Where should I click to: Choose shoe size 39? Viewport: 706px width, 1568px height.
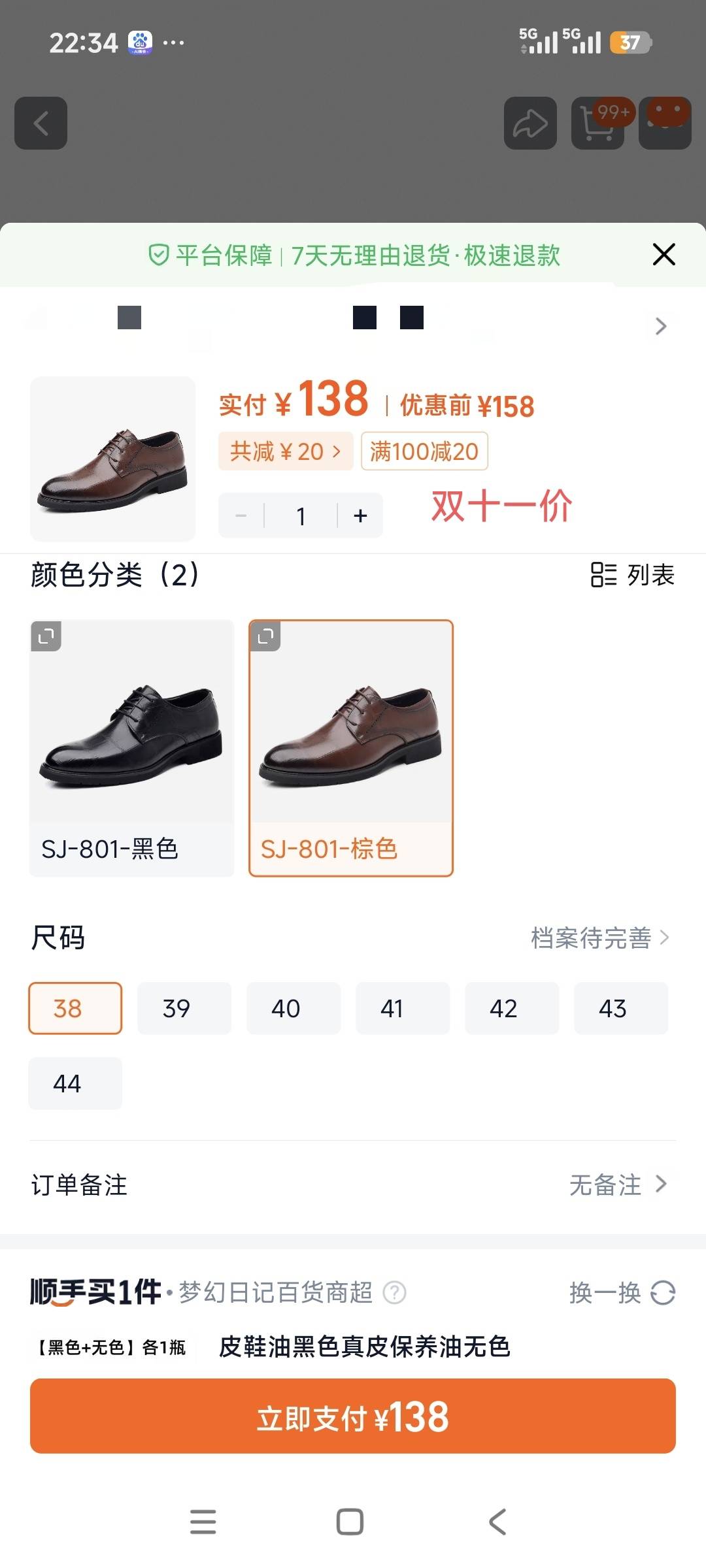pyautogui.click(x=184, y=1008)
